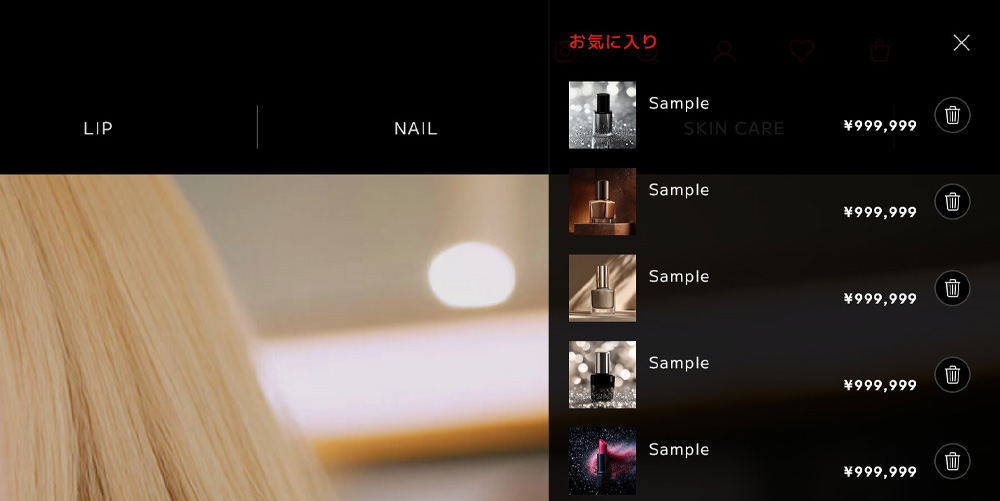The height and width of the screenshot is (501, 1000).
Task: View the beige nail polish product
Action: (602, 288)
